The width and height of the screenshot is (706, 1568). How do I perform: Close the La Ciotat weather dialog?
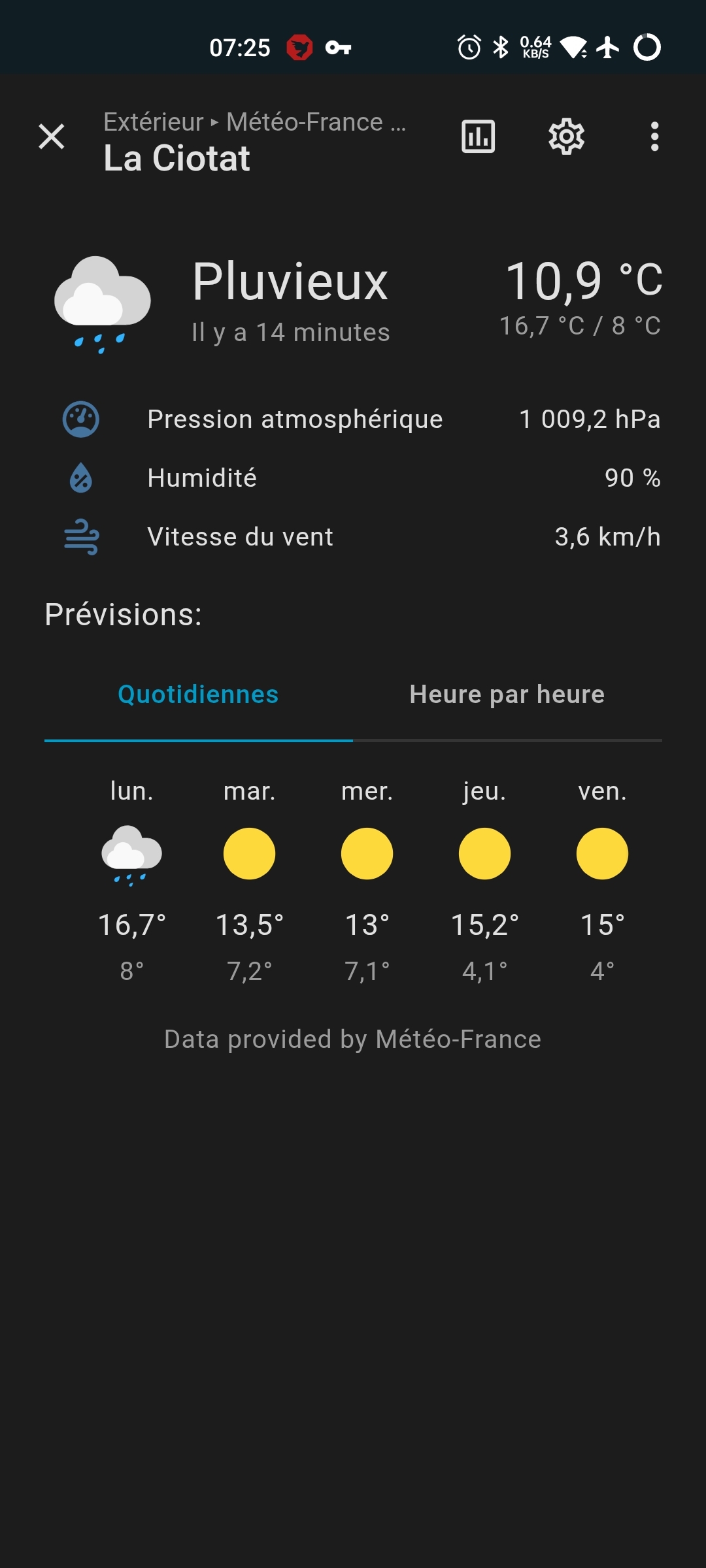52,137
